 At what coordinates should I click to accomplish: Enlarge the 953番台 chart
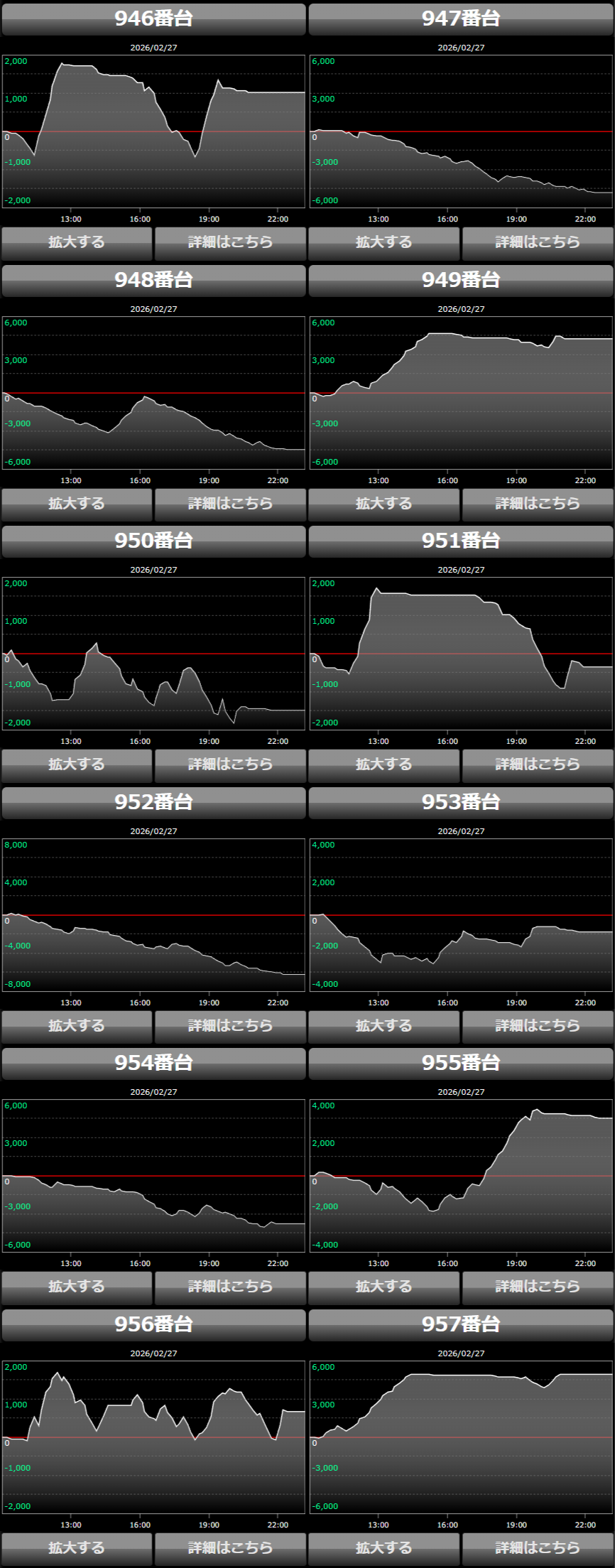pos(384,1026)
